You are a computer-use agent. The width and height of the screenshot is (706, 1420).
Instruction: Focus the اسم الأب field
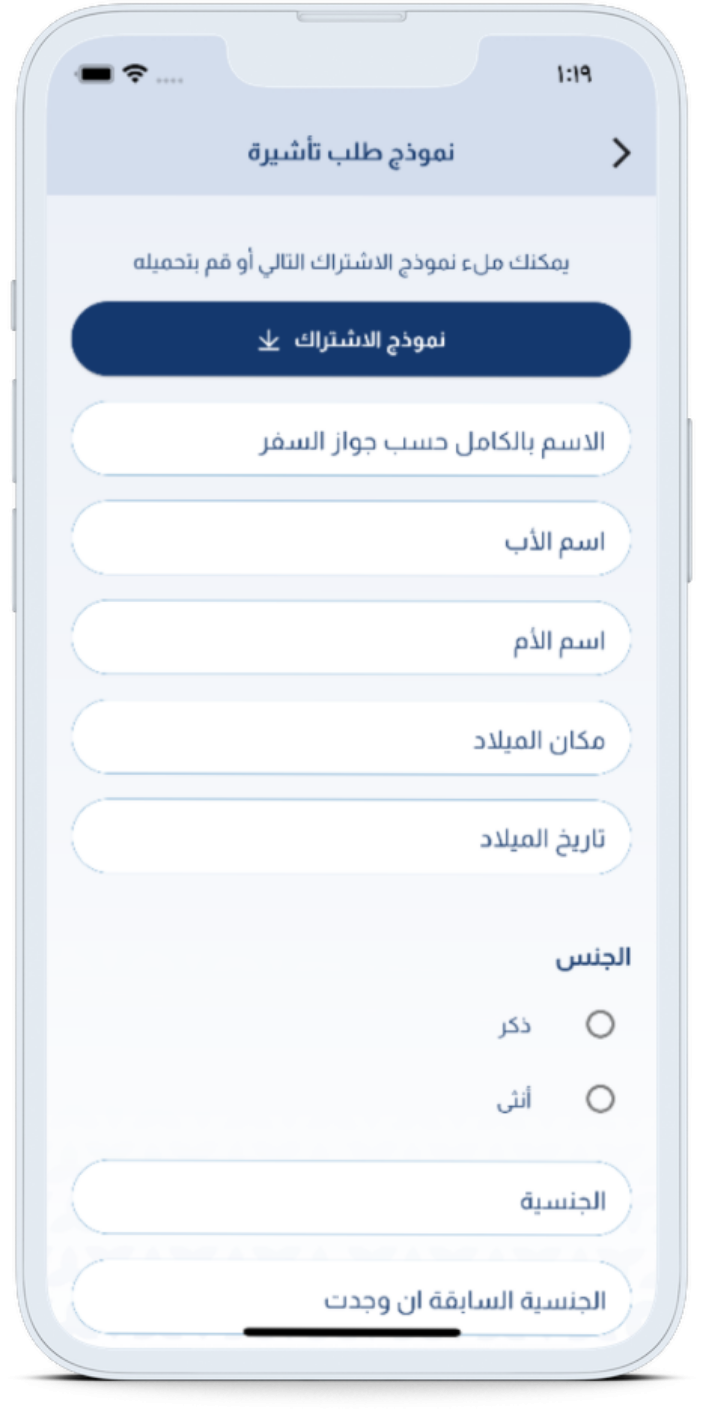[351, 540]
